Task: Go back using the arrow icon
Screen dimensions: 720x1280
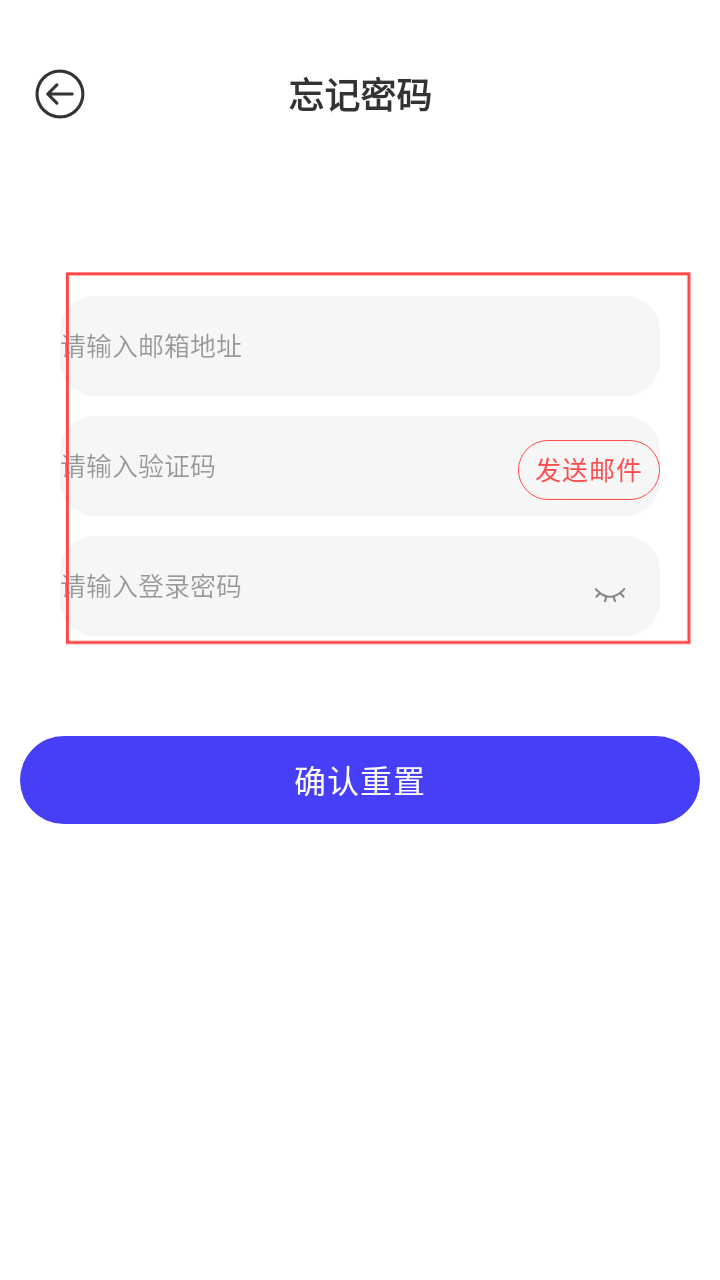Action: (x=60, y=95)
